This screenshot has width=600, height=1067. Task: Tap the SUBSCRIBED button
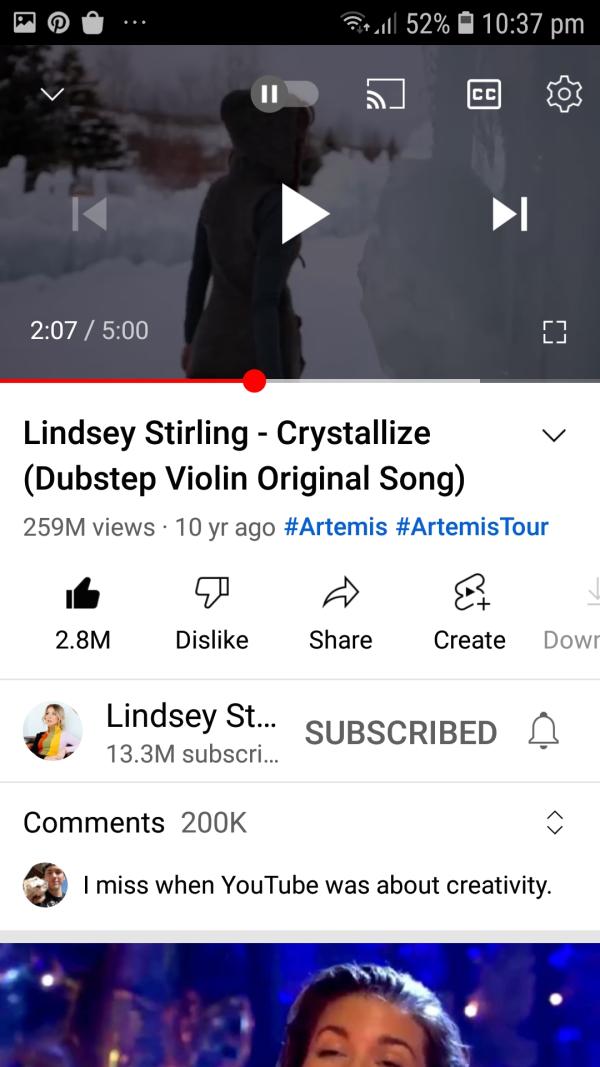400,732
